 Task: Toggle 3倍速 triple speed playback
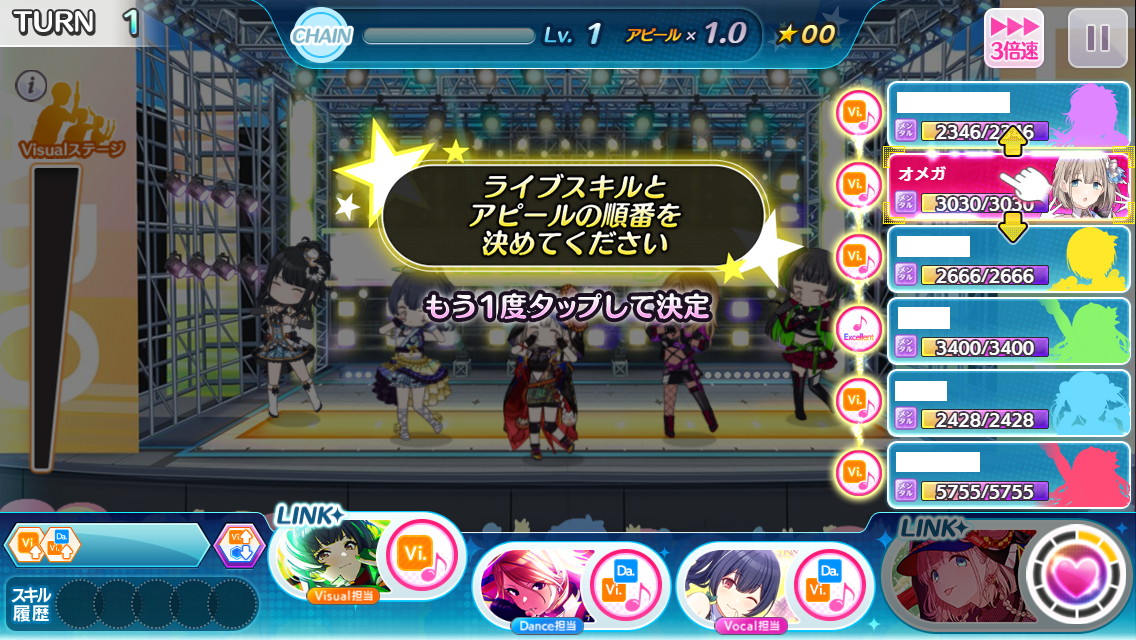[1014, 38]
